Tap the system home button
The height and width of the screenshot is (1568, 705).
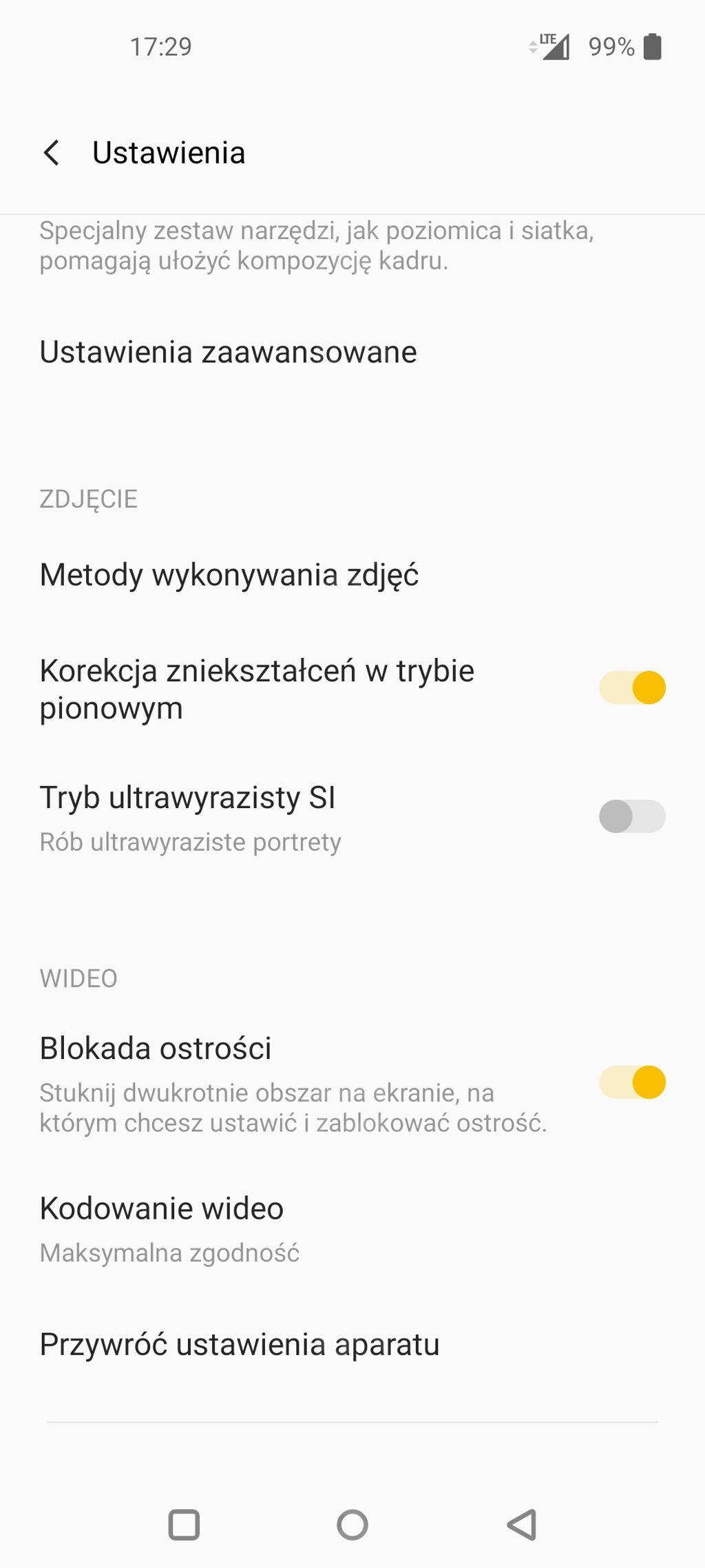[352, 1525]
